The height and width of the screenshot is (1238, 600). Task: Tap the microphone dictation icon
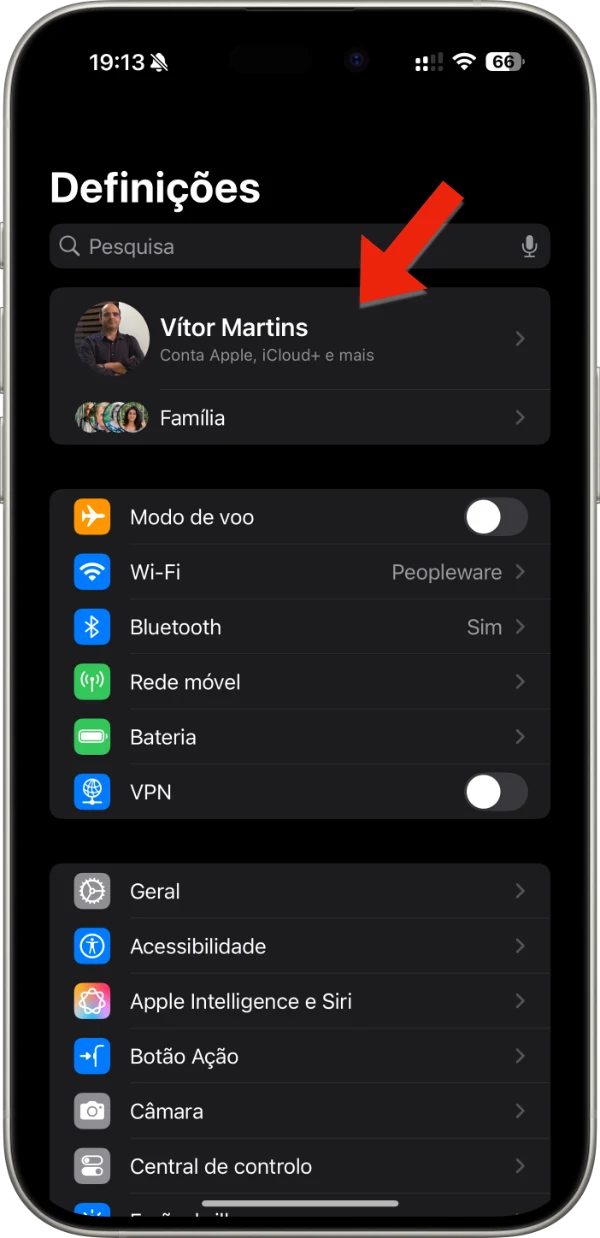[x=530, y=246]
